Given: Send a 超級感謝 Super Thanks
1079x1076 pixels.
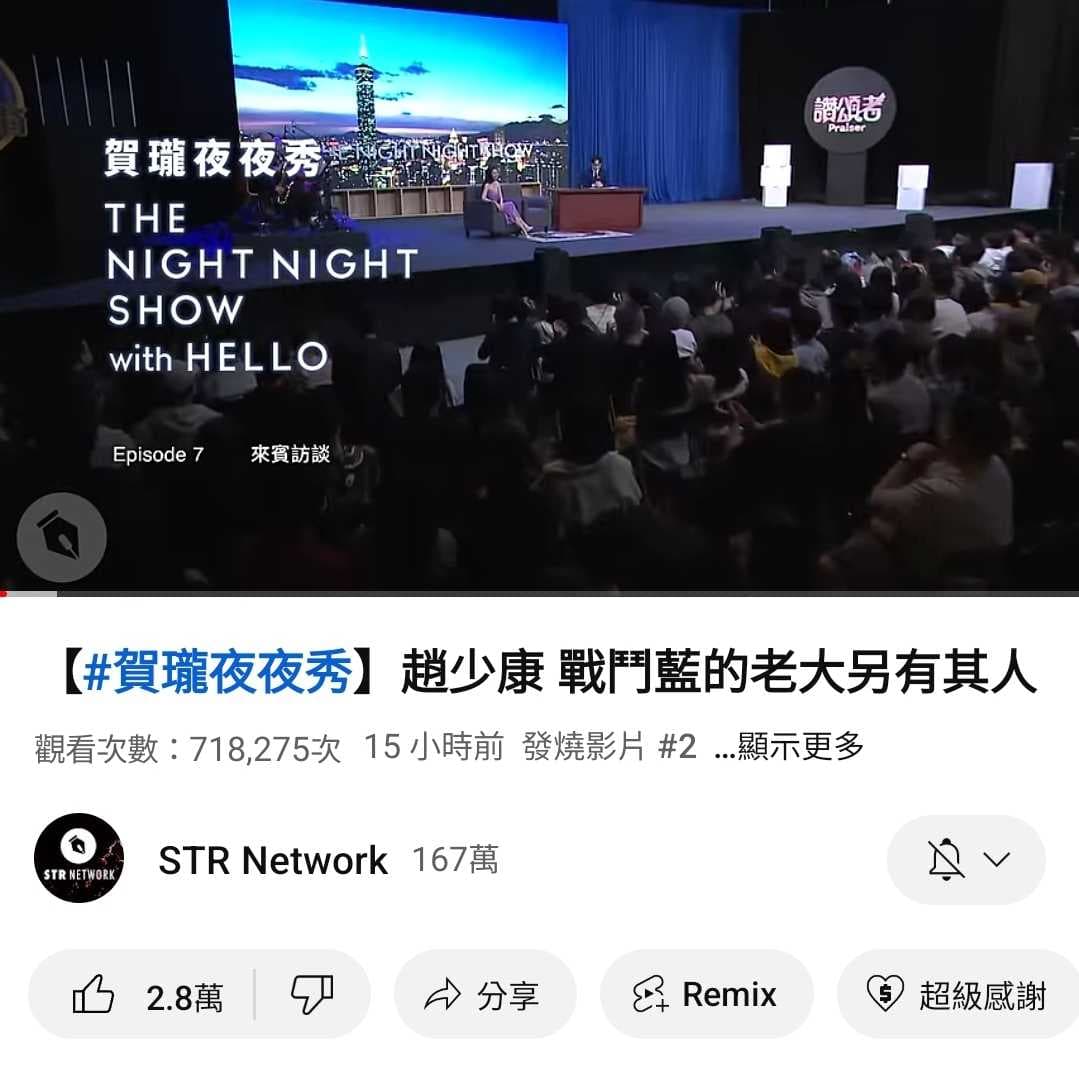Looking at the screenshot, I should [957, 996].
